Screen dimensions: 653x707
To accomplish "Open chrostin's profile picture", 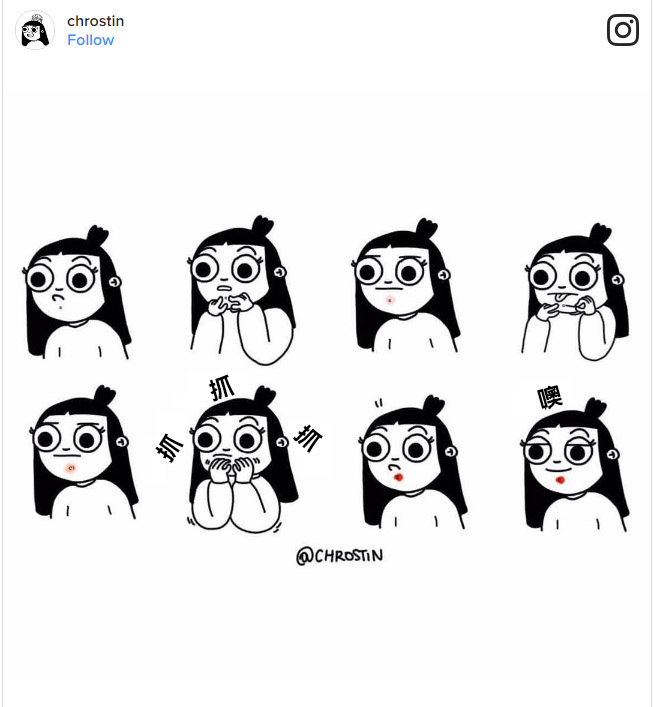I will pyautogui.click(x=35, y=30).
